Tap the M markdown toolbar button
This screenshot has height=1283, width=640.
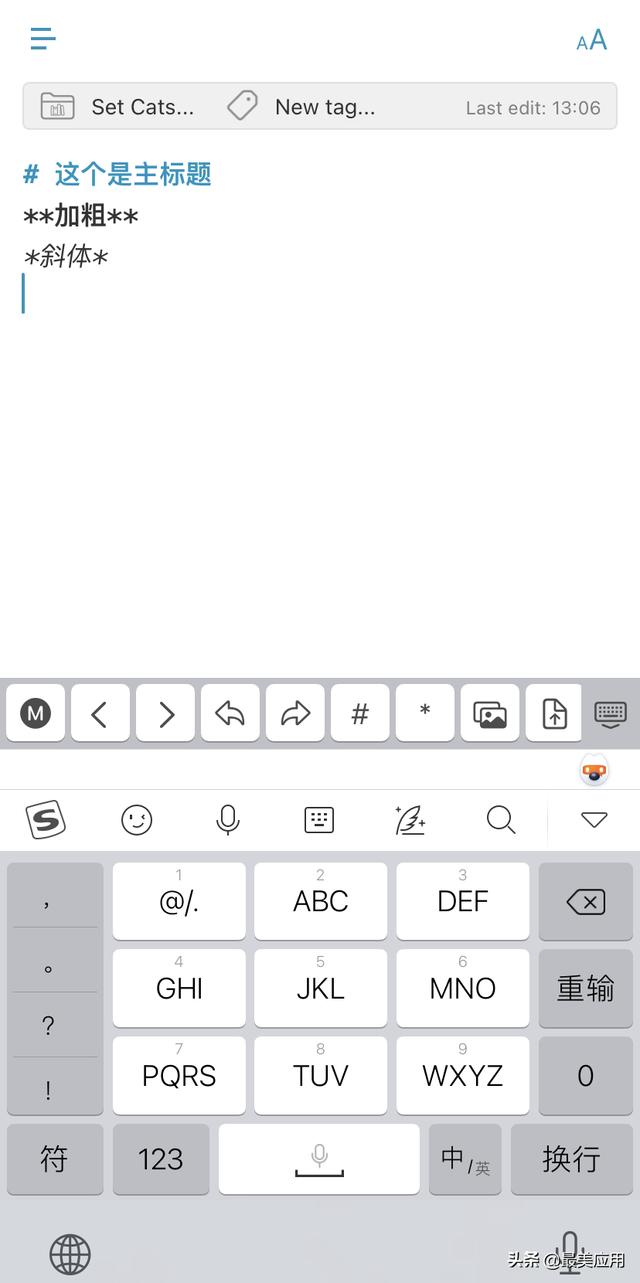[x=36, y=713]
